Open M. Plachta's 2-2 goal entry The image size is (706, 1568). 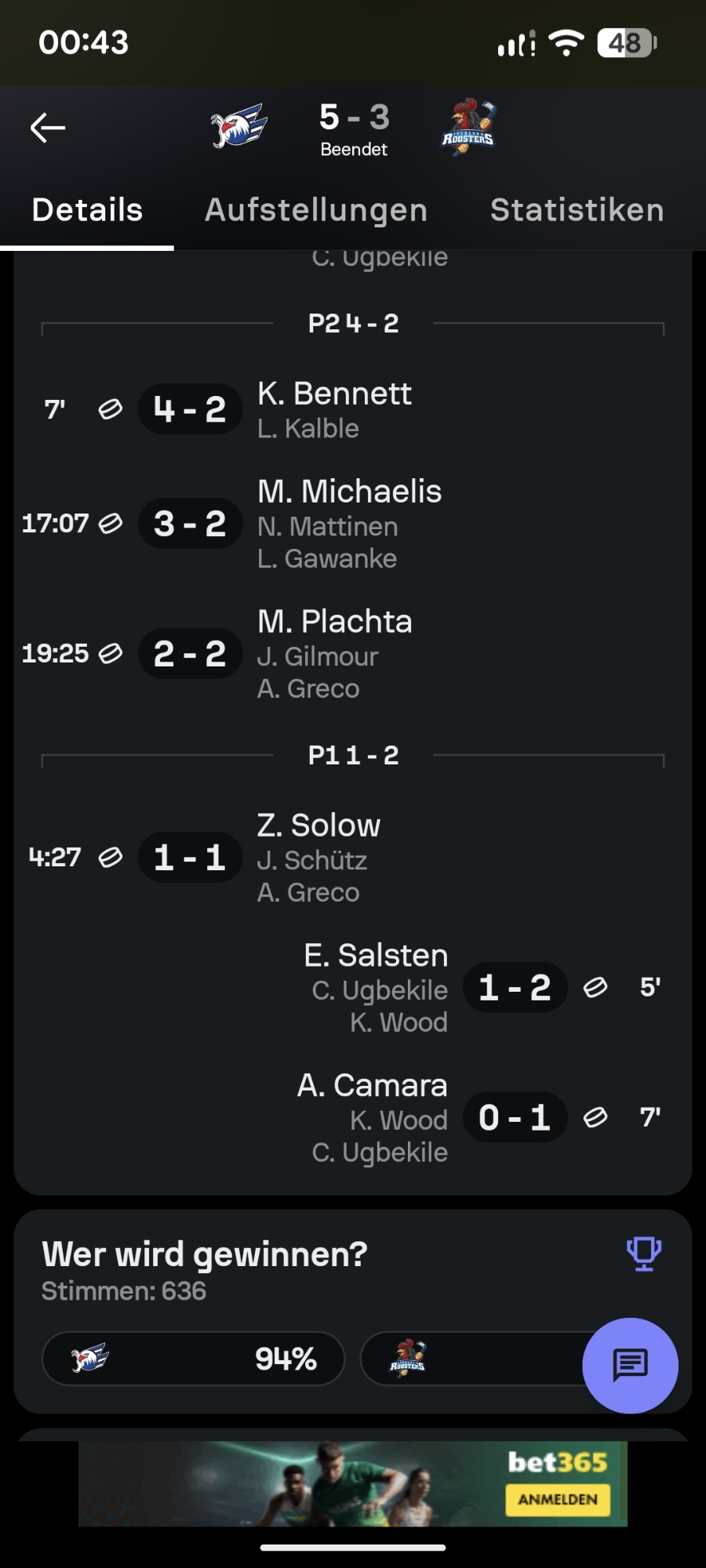pyautogui.click(x=334, y=653)
